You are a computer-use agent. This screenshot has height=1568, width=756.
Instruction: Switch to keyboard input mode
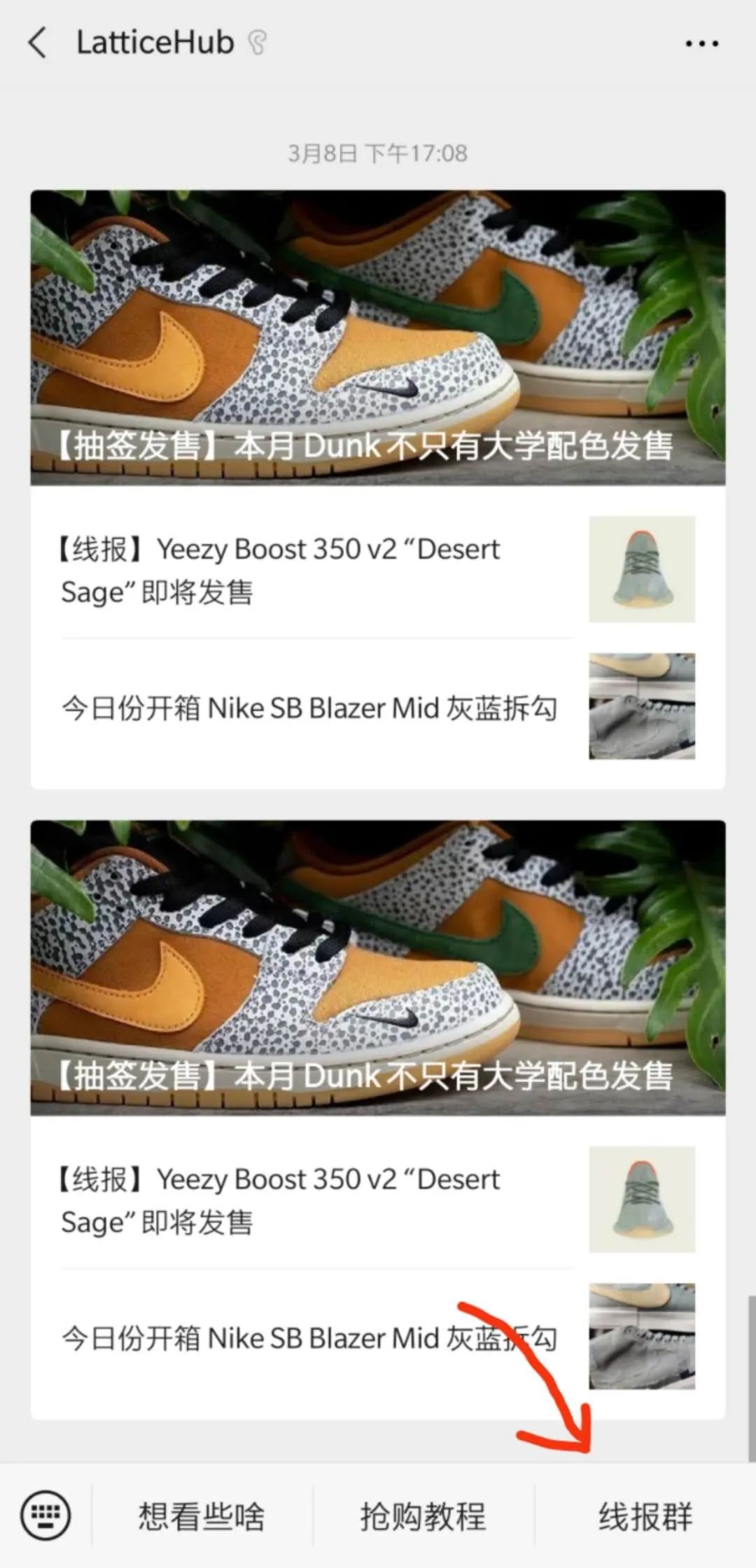click(x=45, y=1515)
